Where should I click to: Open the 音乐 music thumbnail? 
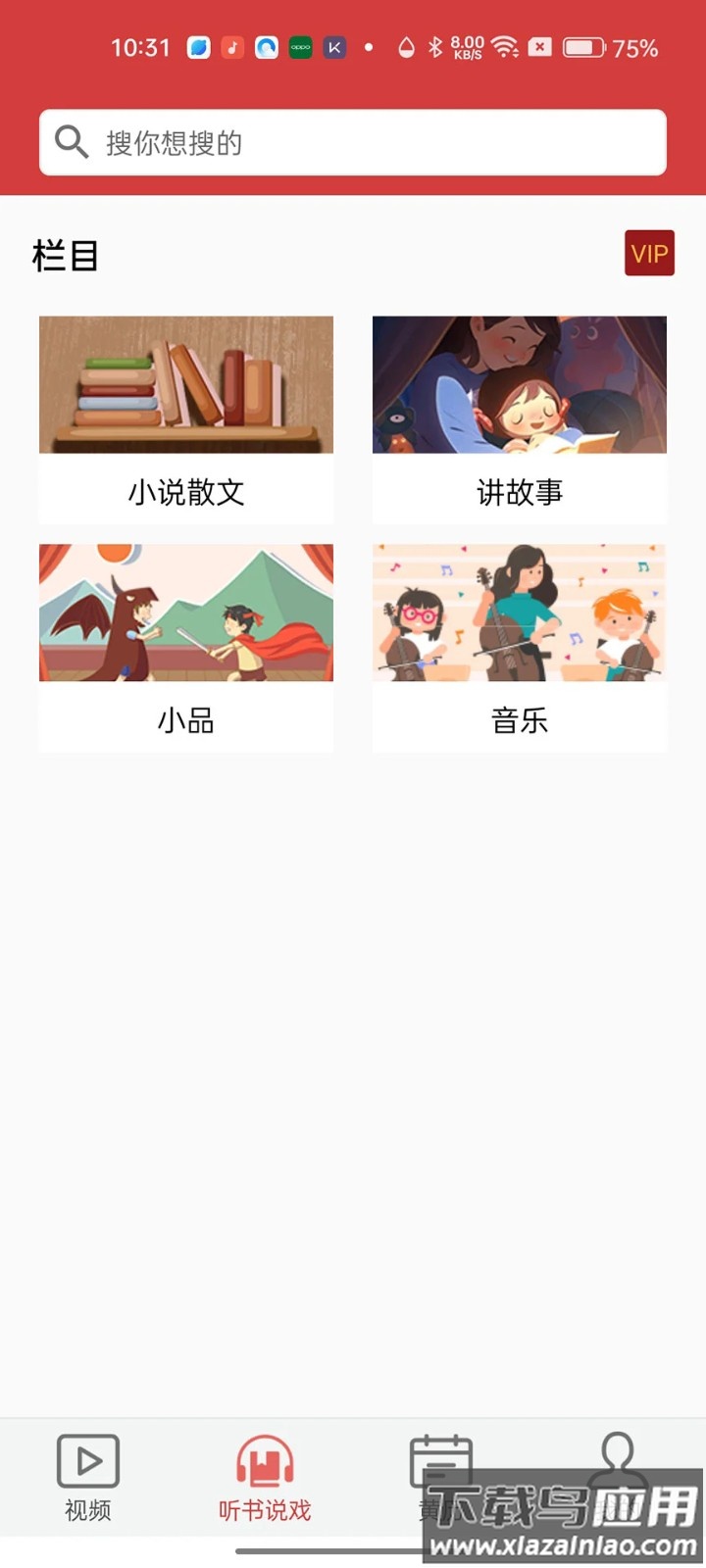tap(519, 612)
